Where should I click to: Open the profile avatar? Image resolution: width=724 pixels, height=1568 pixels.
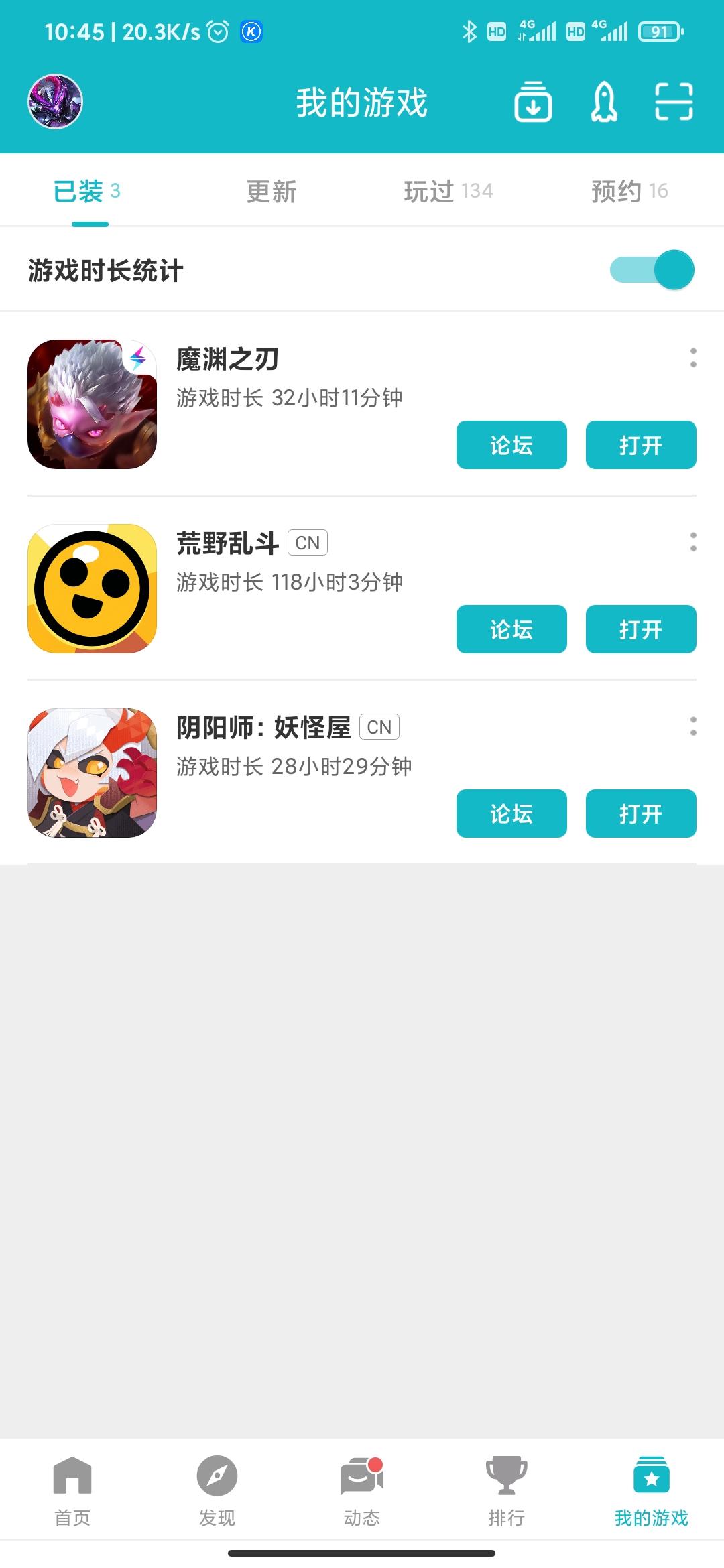coord(55,102)
